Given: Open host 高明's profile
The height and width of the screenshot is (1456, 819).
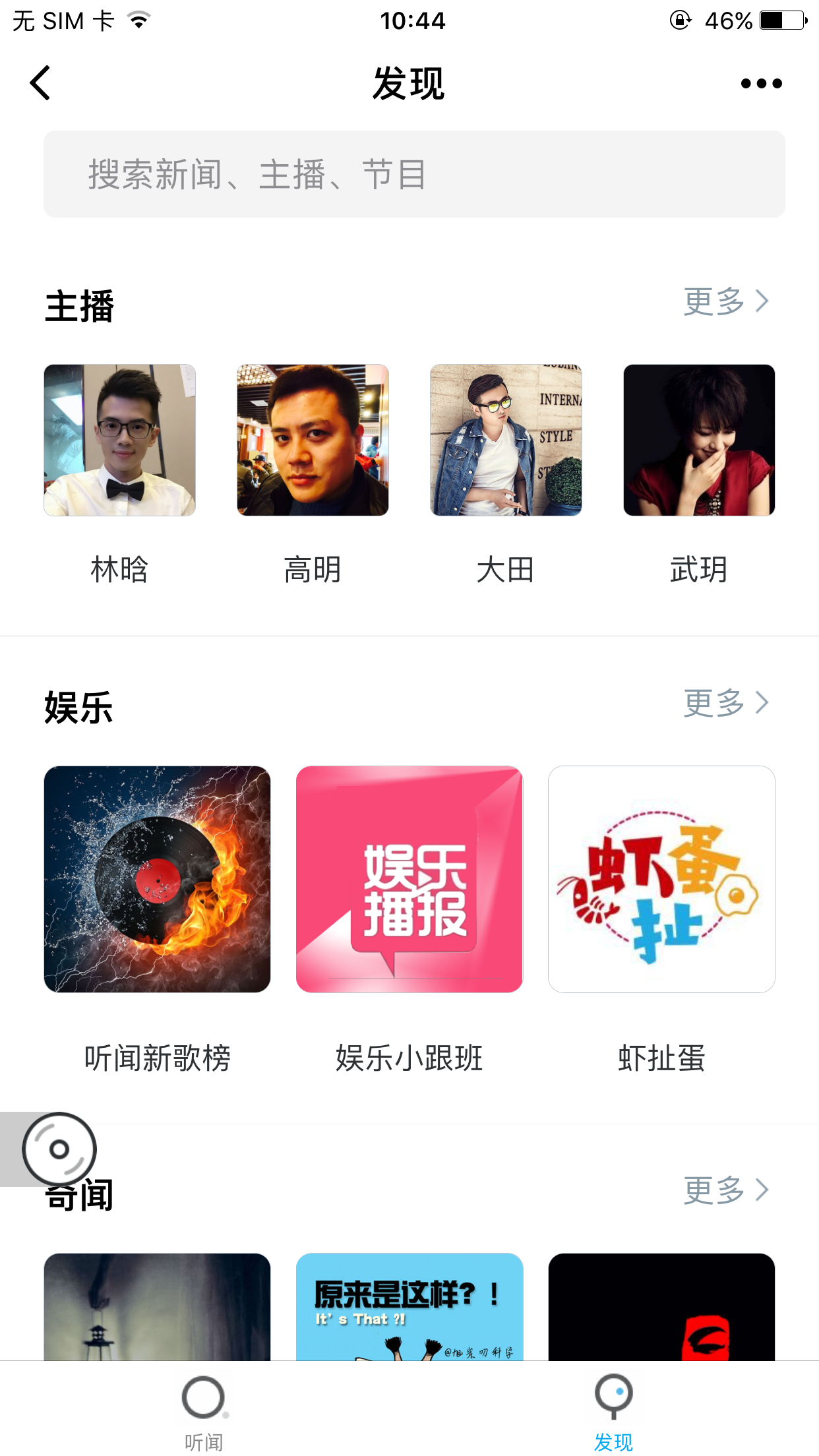Looking at the screenshot, I should 313,440.
